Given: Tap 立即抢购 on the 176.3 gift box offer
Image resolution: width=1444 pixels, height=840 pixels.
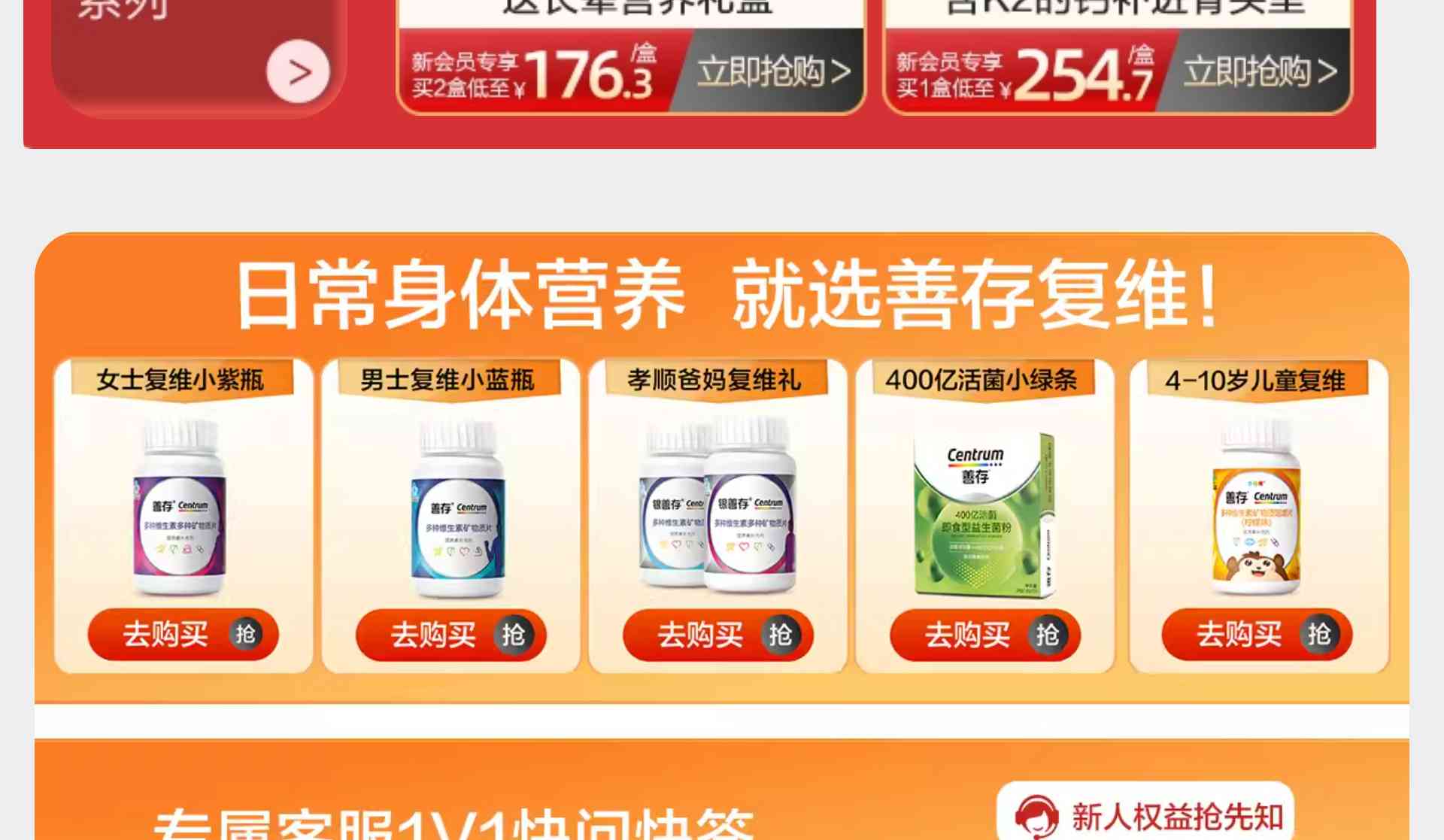Looking at the screenshot, I should pos(773,72).
